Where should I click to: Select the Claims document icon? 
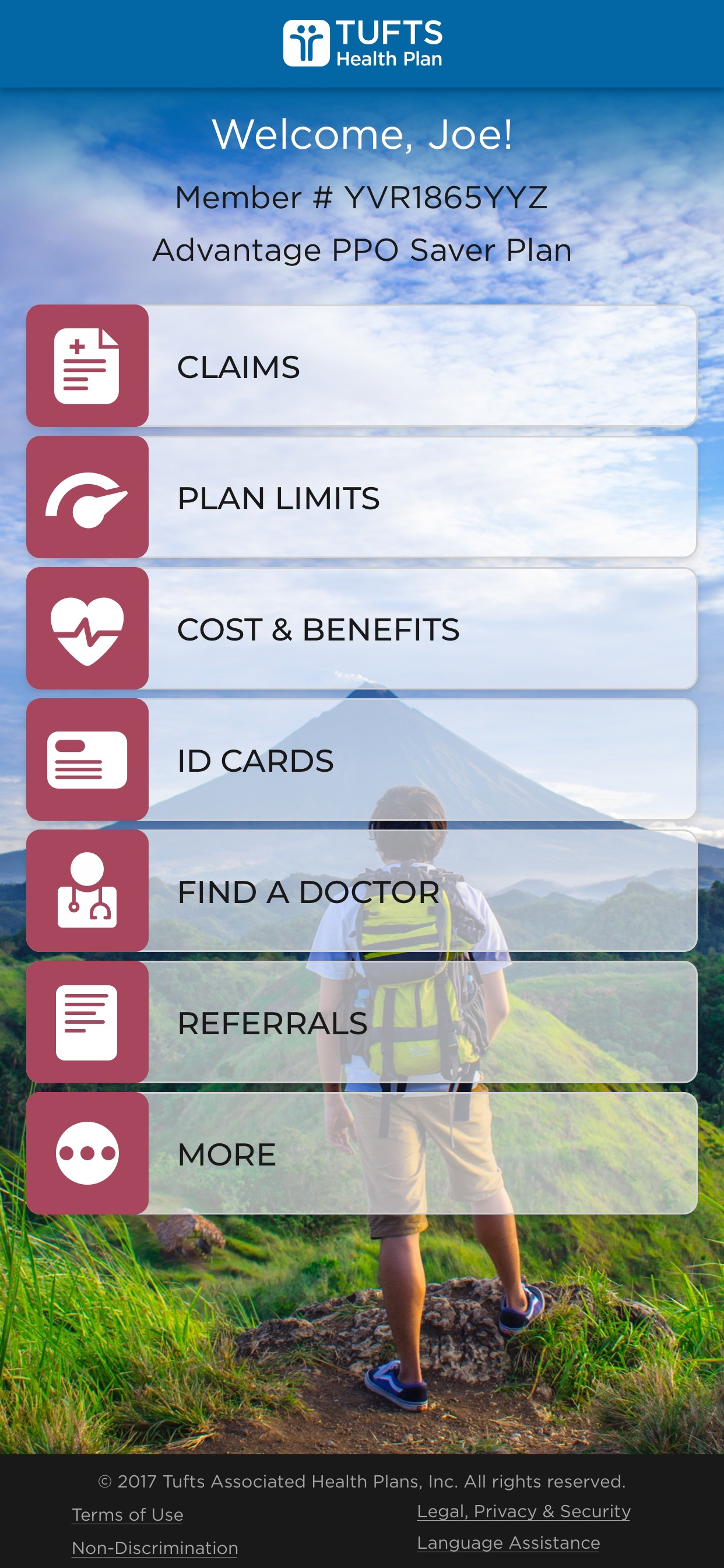point(87,365)
